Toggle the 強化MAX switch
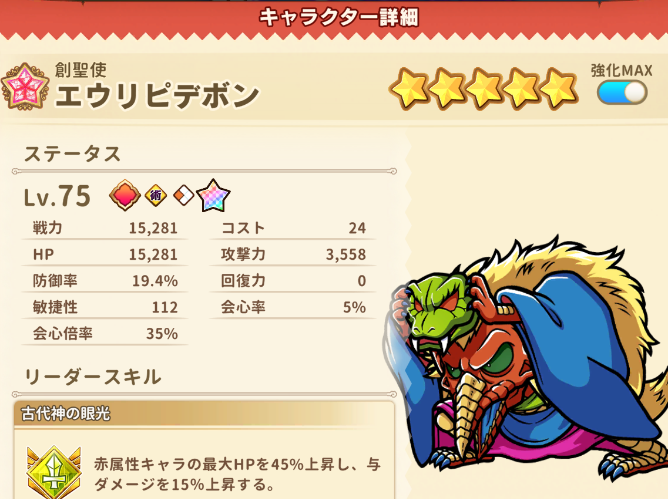Screen dimensions: 668x499 point(622,93)
